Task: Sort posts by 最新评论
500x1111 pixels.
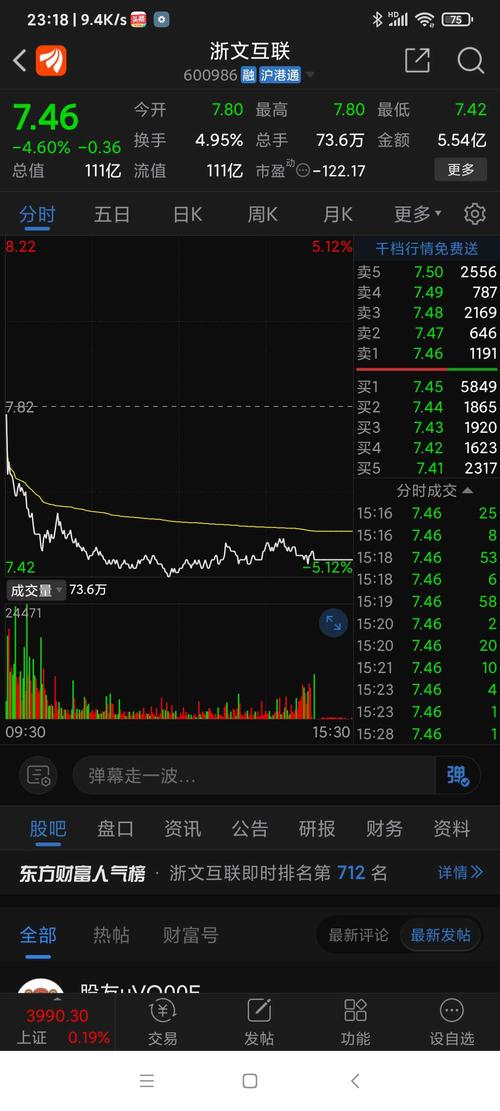Action: click(x=358, y=935)
